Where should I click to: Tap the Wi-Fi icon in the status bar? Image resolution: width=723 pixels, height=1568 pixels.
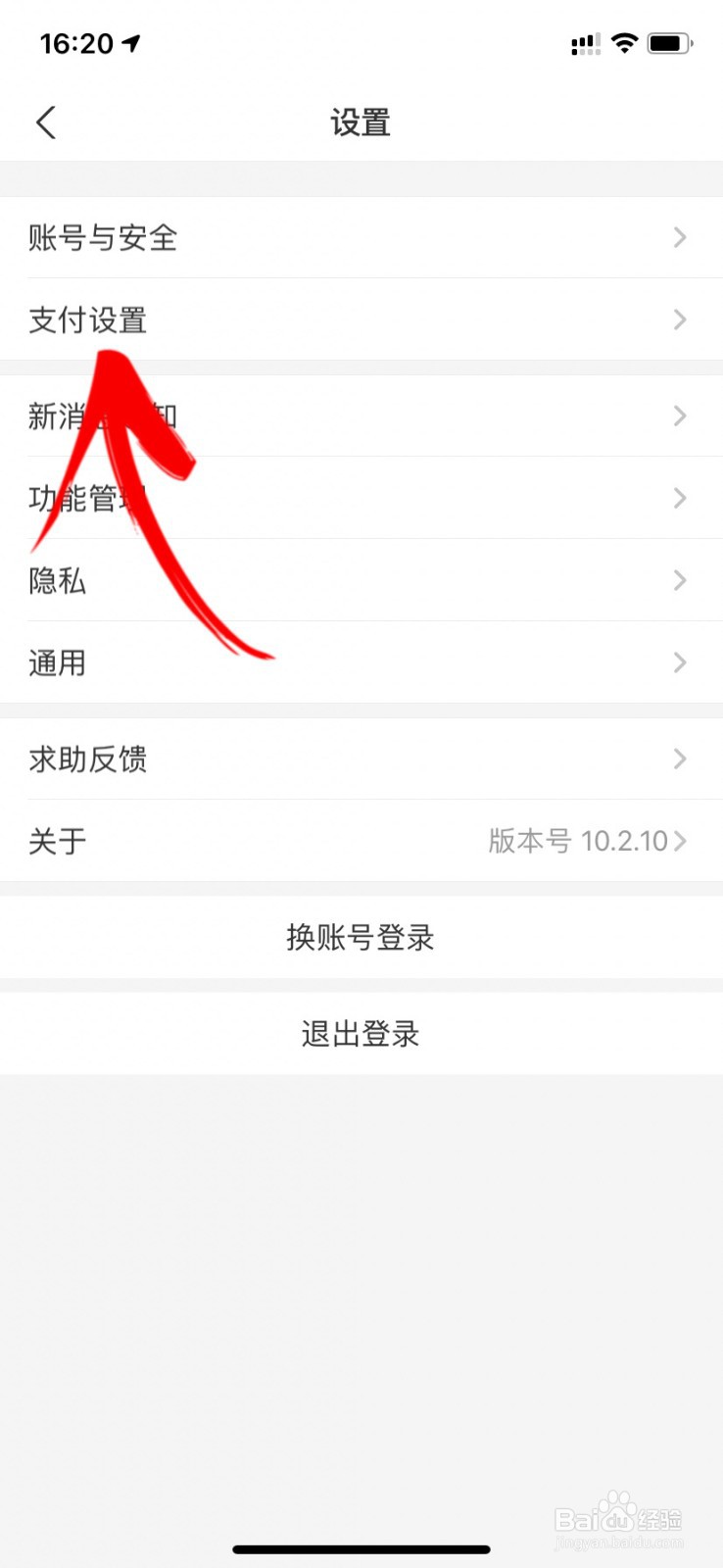point(624,42)
